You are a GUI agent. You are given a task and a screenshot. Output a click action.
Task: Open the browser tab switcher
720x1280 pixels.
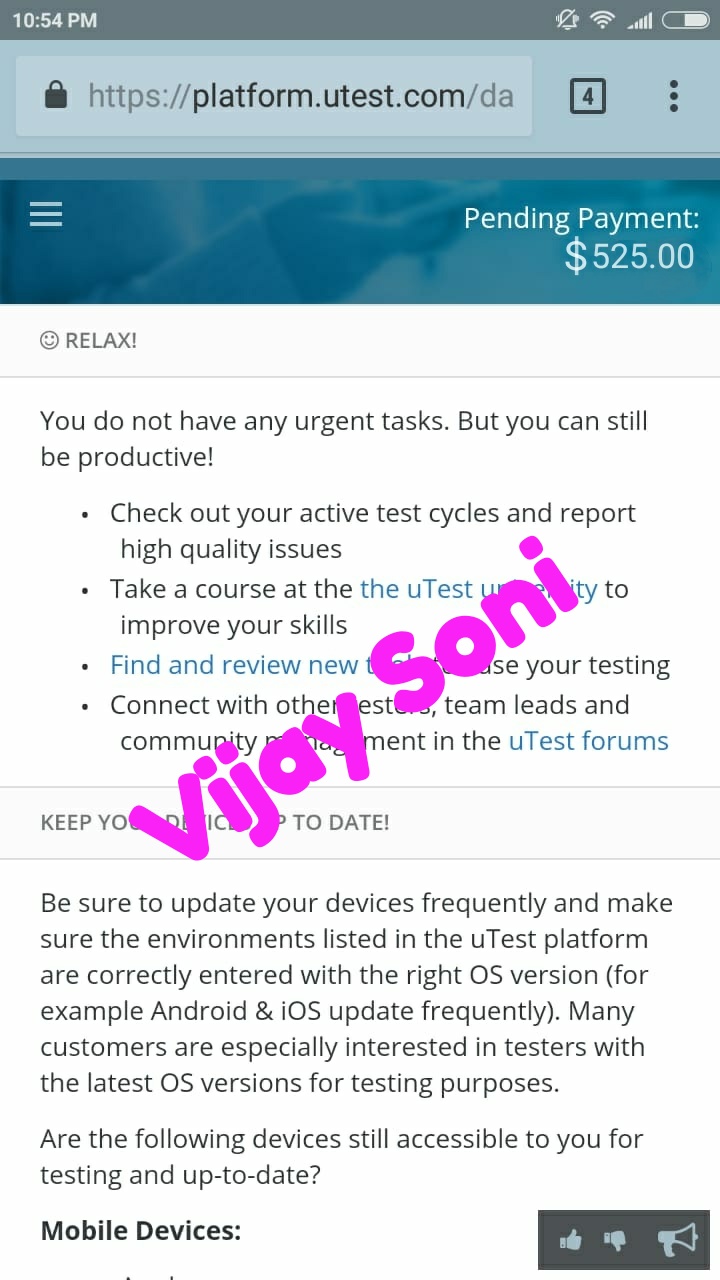[x=588, y=96]
